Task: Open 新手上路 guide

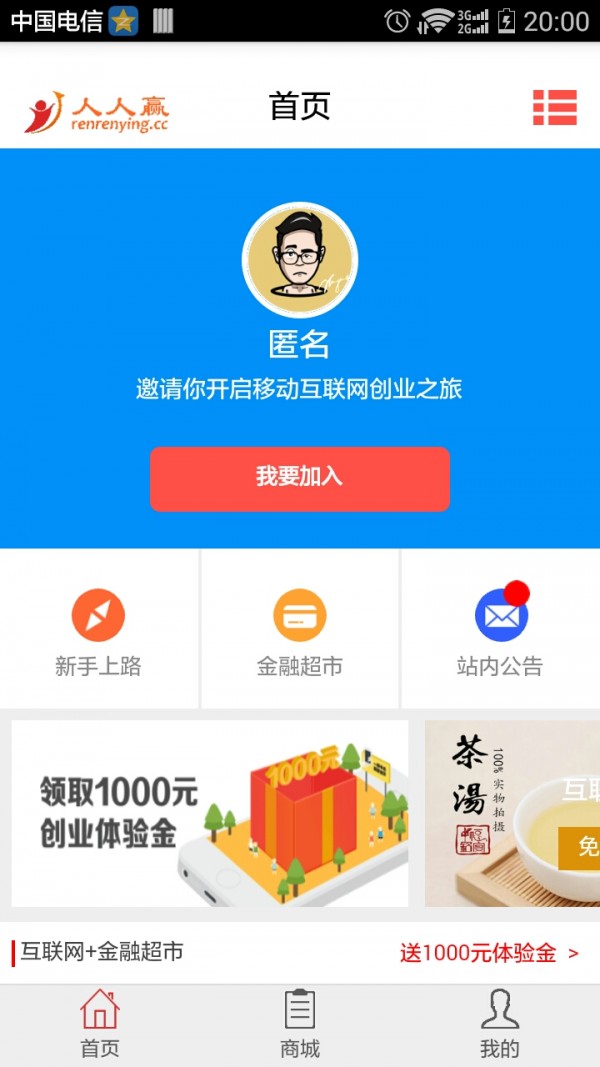Action: [98, 630]
